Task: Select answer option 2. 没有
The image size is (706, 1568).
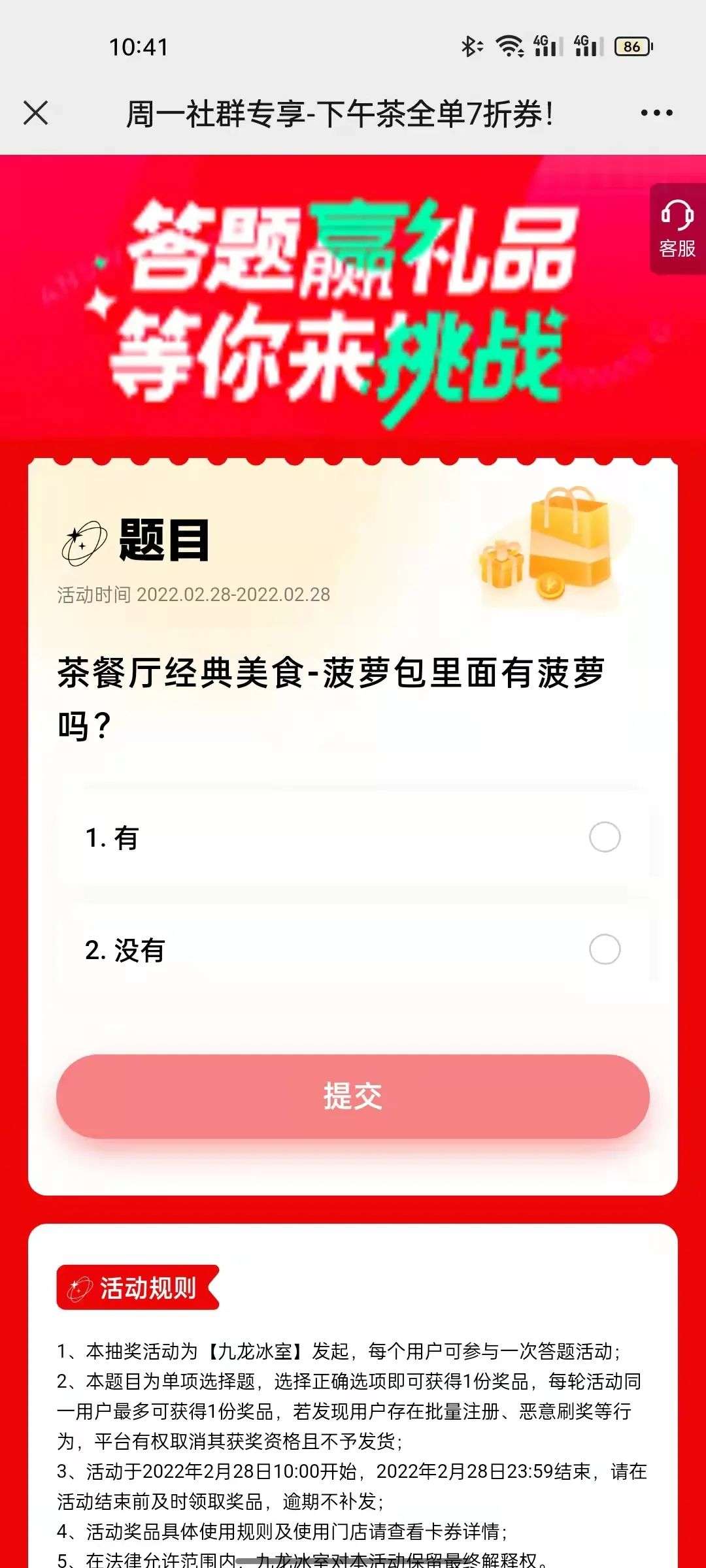Action: click(604, 949)
